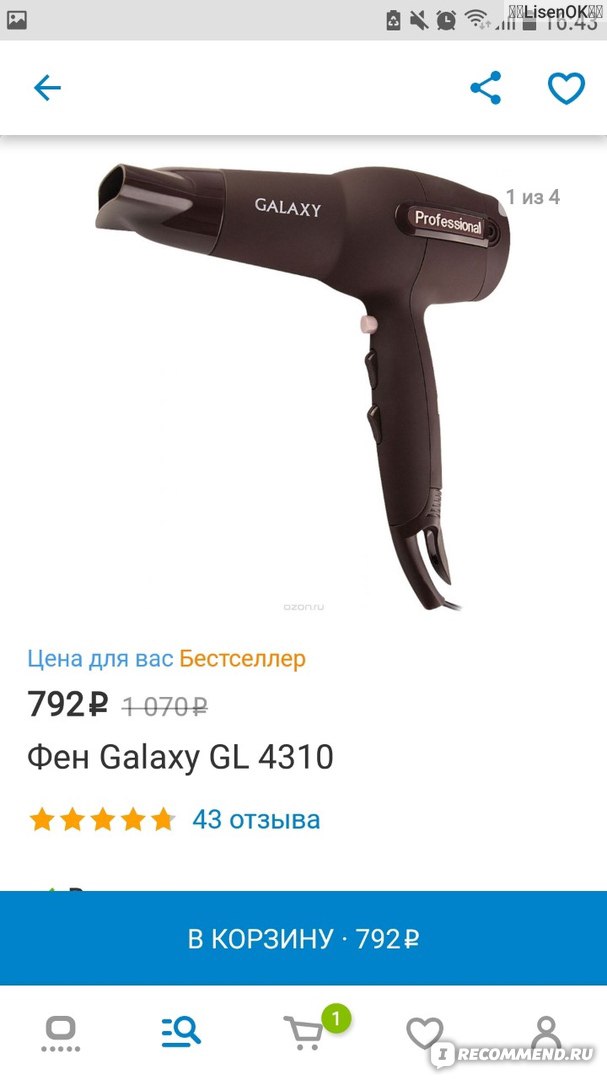Image resolution: width=607 pixels, height=1080 pixels.
Task: Switch to the home tab
Action: tap(61, 1033)
